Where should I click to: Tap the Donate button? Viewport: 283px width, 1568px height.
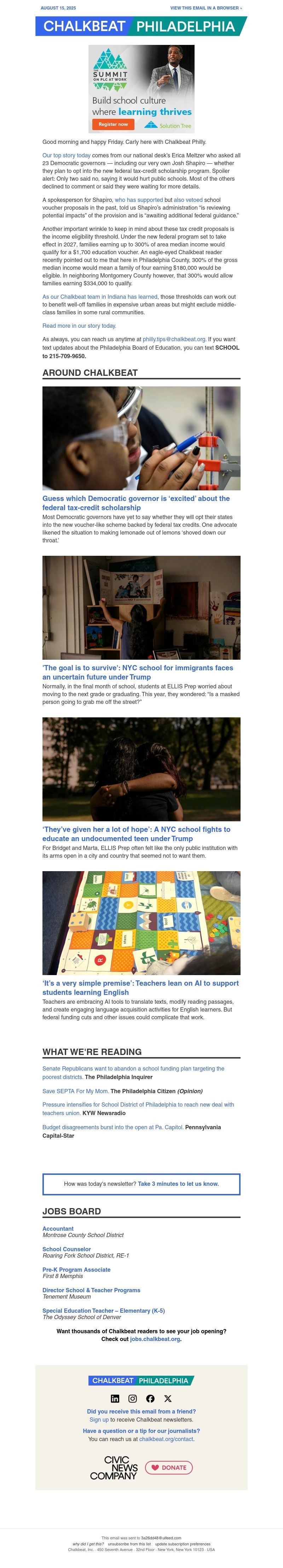169,1468
